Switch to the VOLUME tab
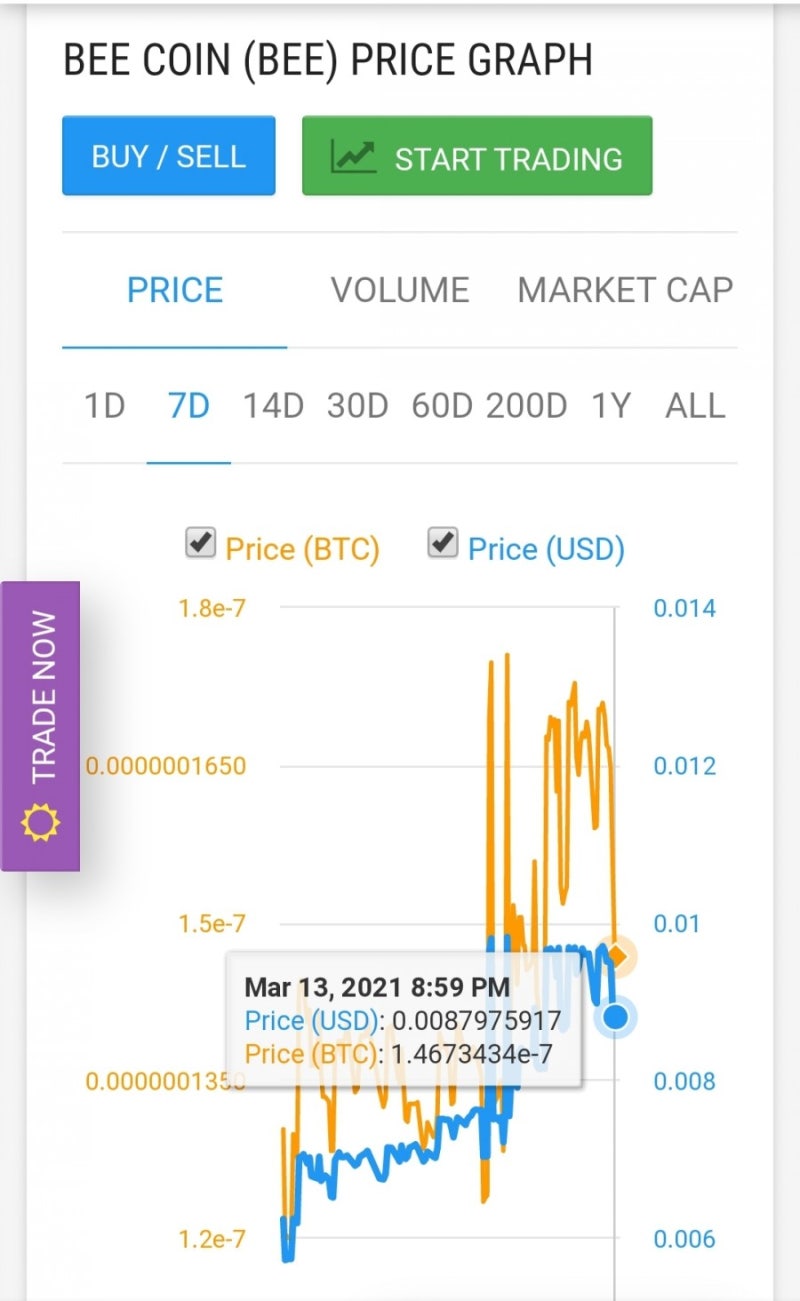 (400, 290)
